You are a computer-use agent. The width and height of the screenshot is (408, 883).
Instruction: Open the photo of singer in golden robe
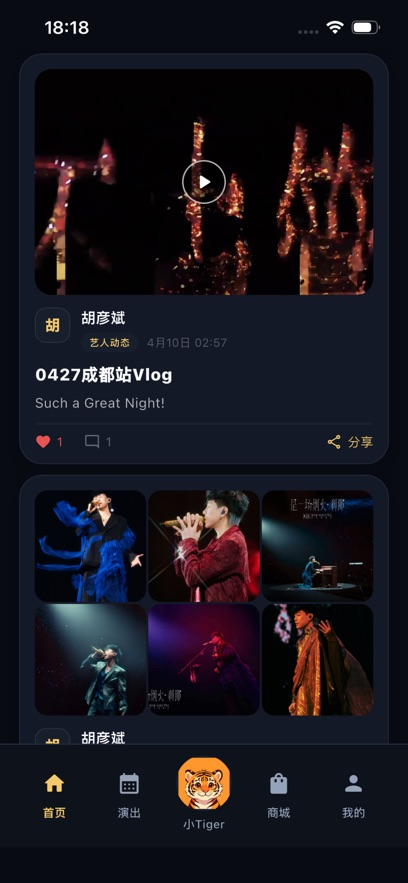point(317,659)
